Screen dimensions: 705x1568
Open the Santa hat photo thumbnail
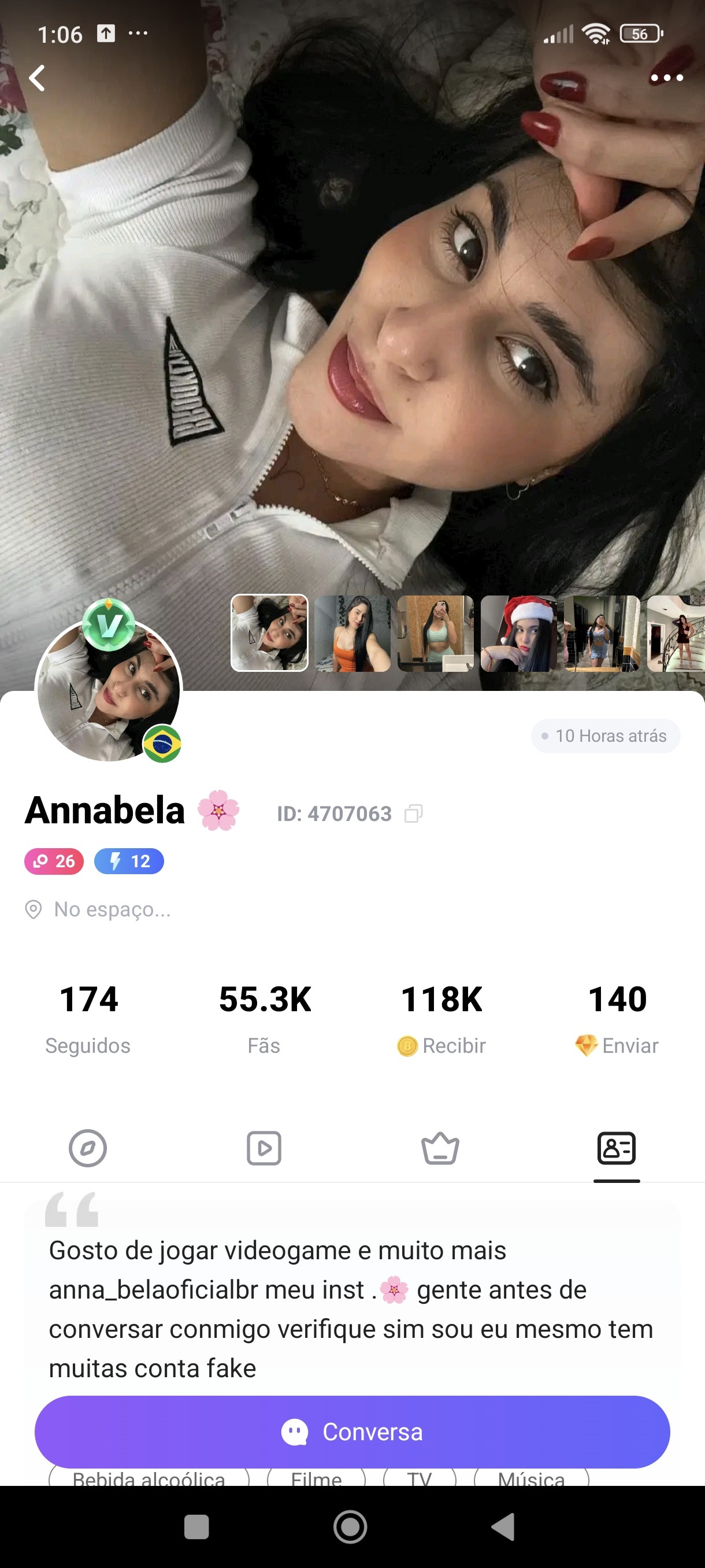[x=519, y=634]
